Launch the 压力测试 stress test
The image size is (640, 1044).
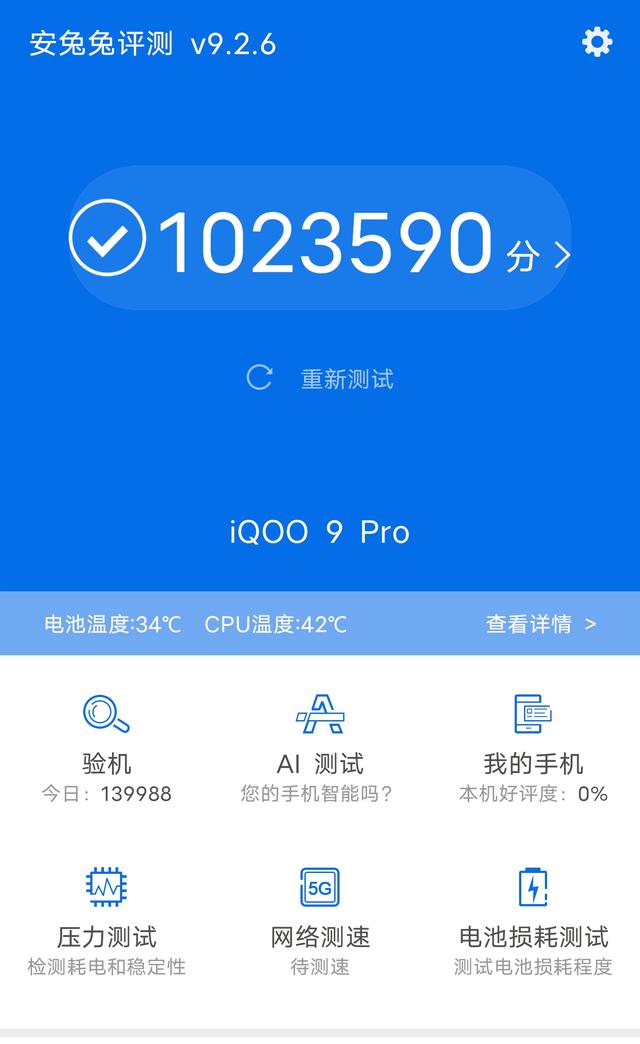(x=107, y=921)
